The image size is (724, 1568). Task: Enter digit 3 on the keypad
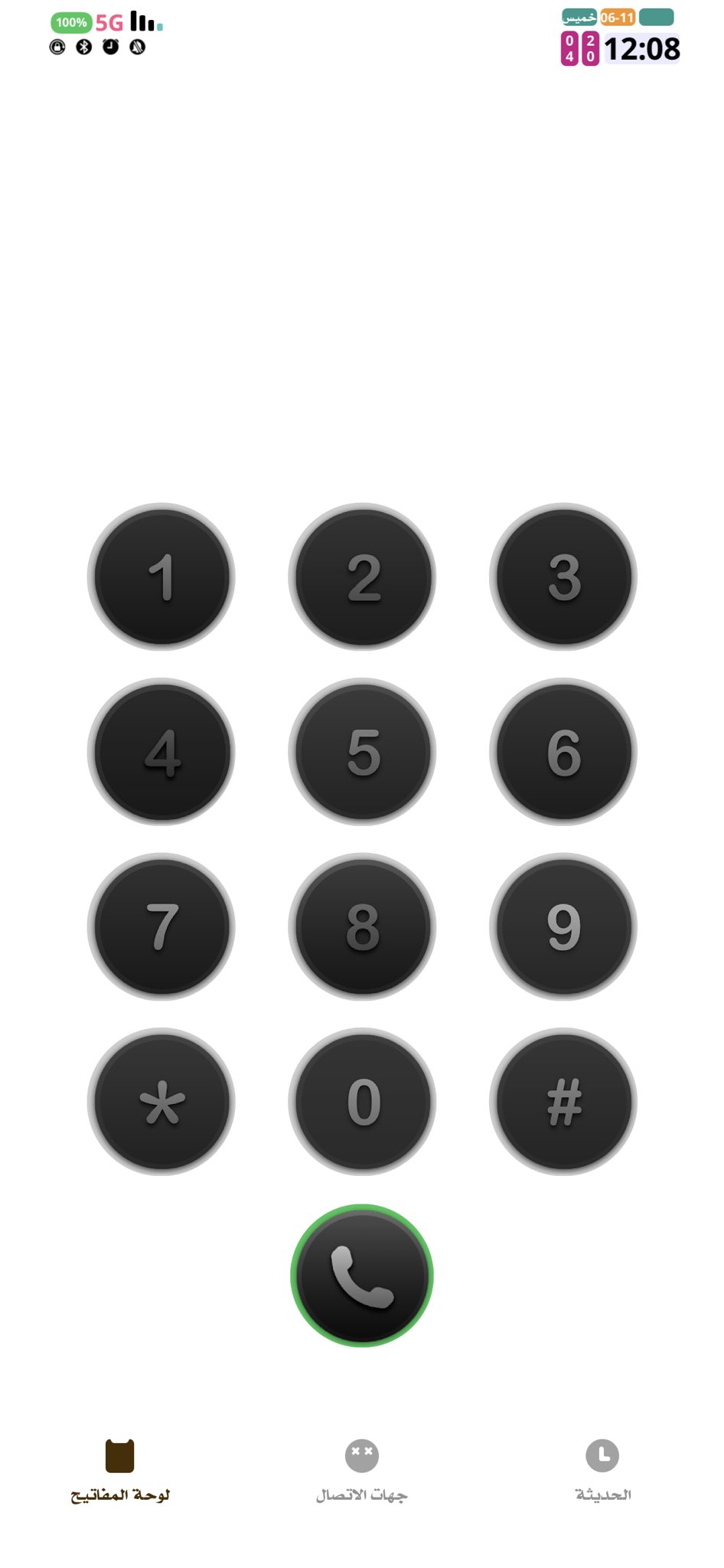563,577
